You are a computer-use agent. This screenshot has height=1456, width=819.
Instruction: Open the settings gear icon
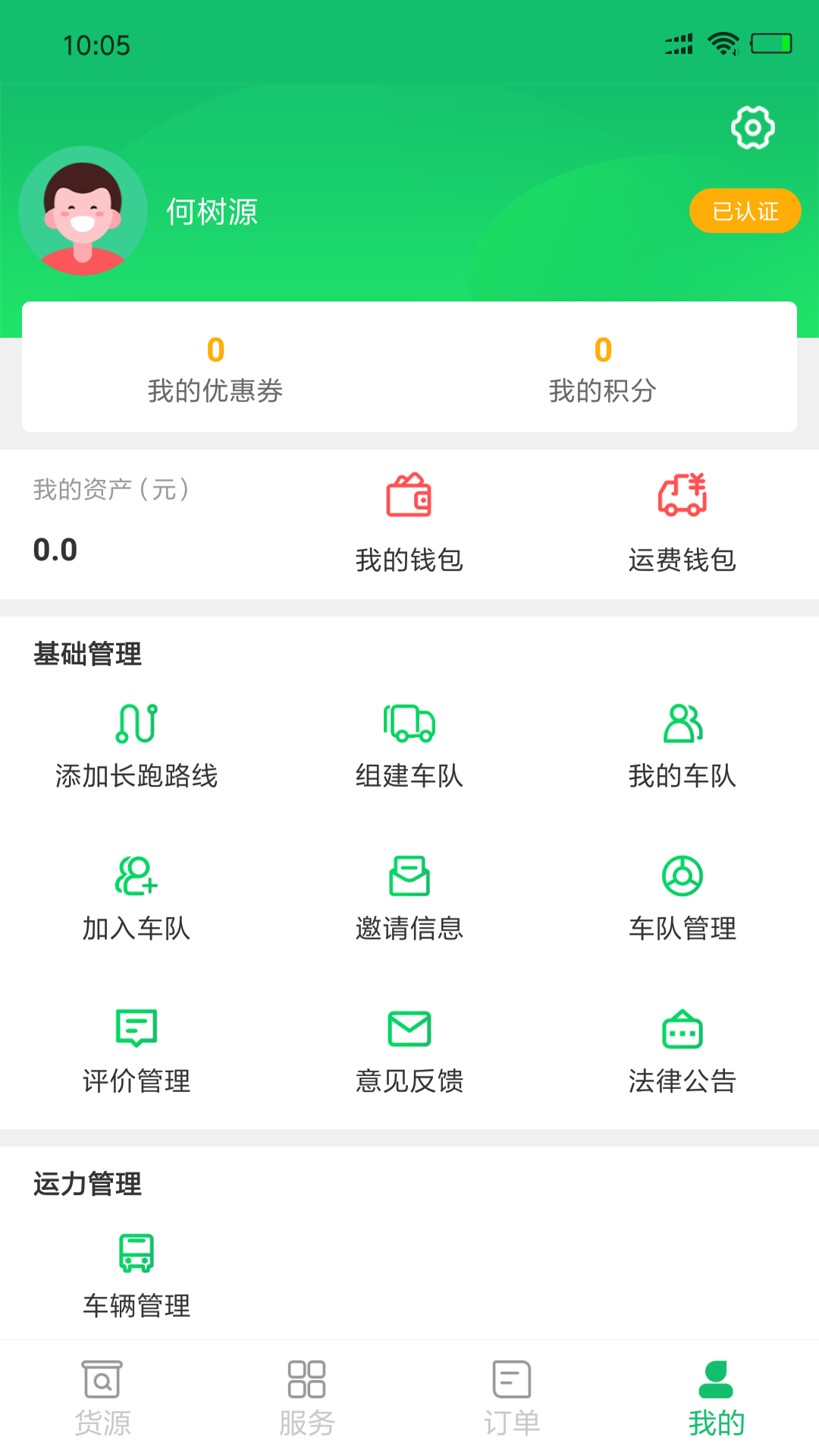[x=752, y=127]
